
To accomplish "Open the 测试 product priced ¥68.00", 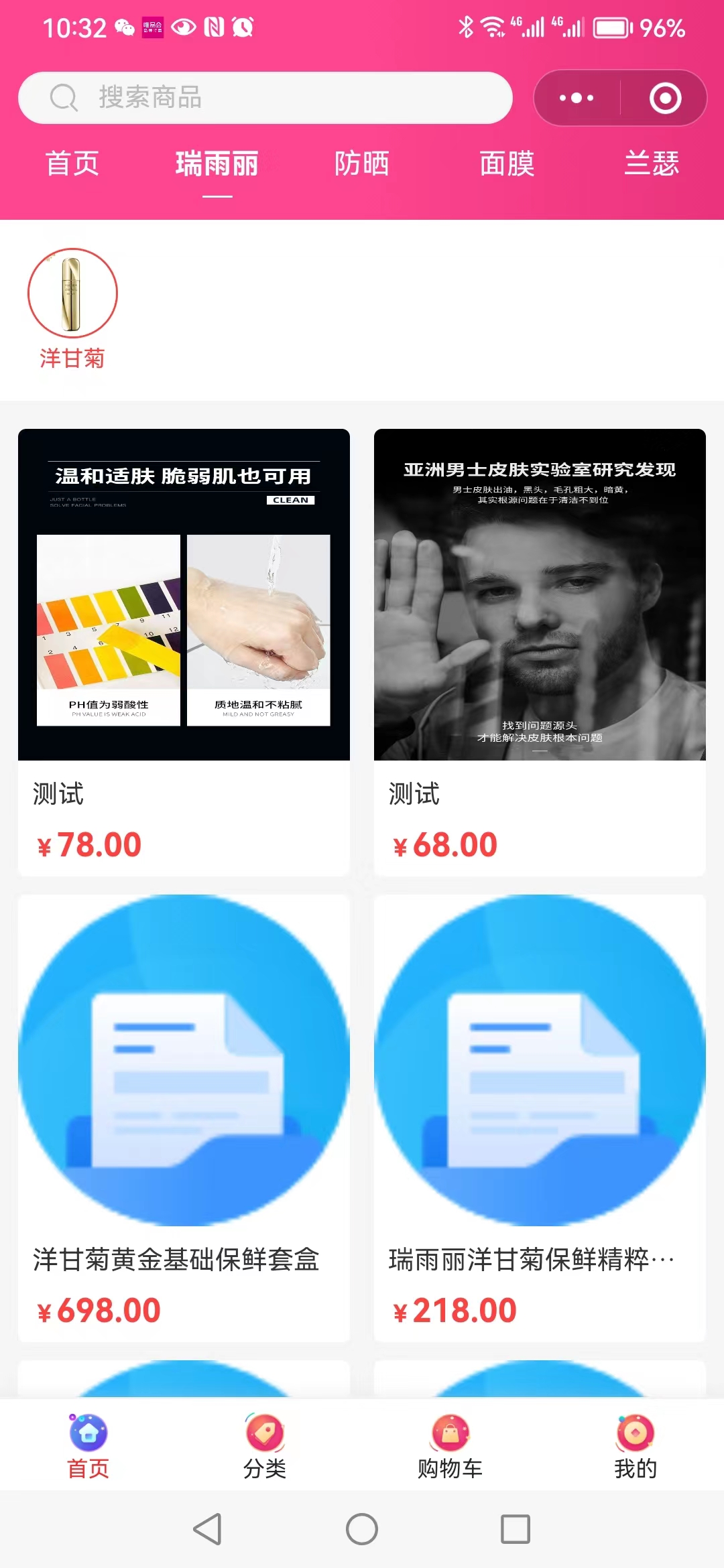I will point(540,651).
